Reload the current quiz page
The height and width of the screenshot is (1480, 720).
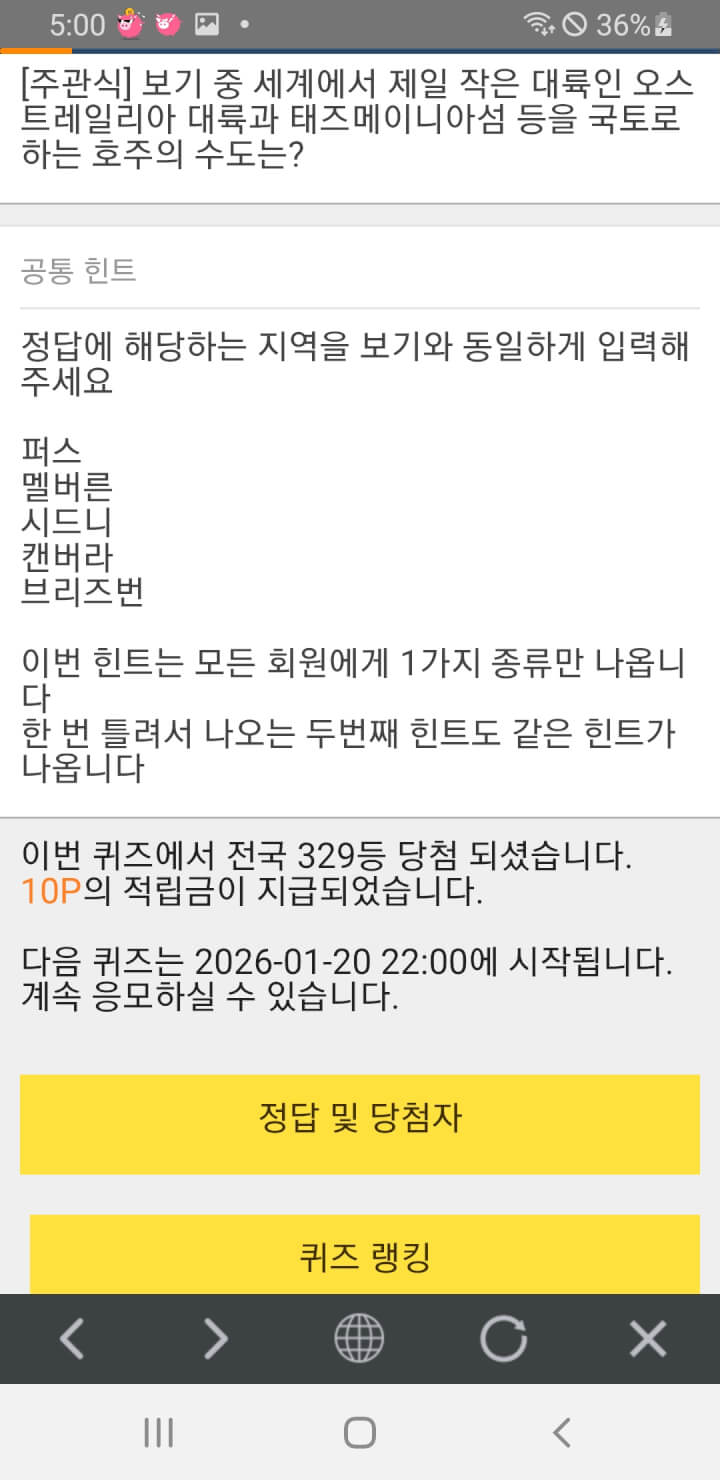(x=503, y=1339)
